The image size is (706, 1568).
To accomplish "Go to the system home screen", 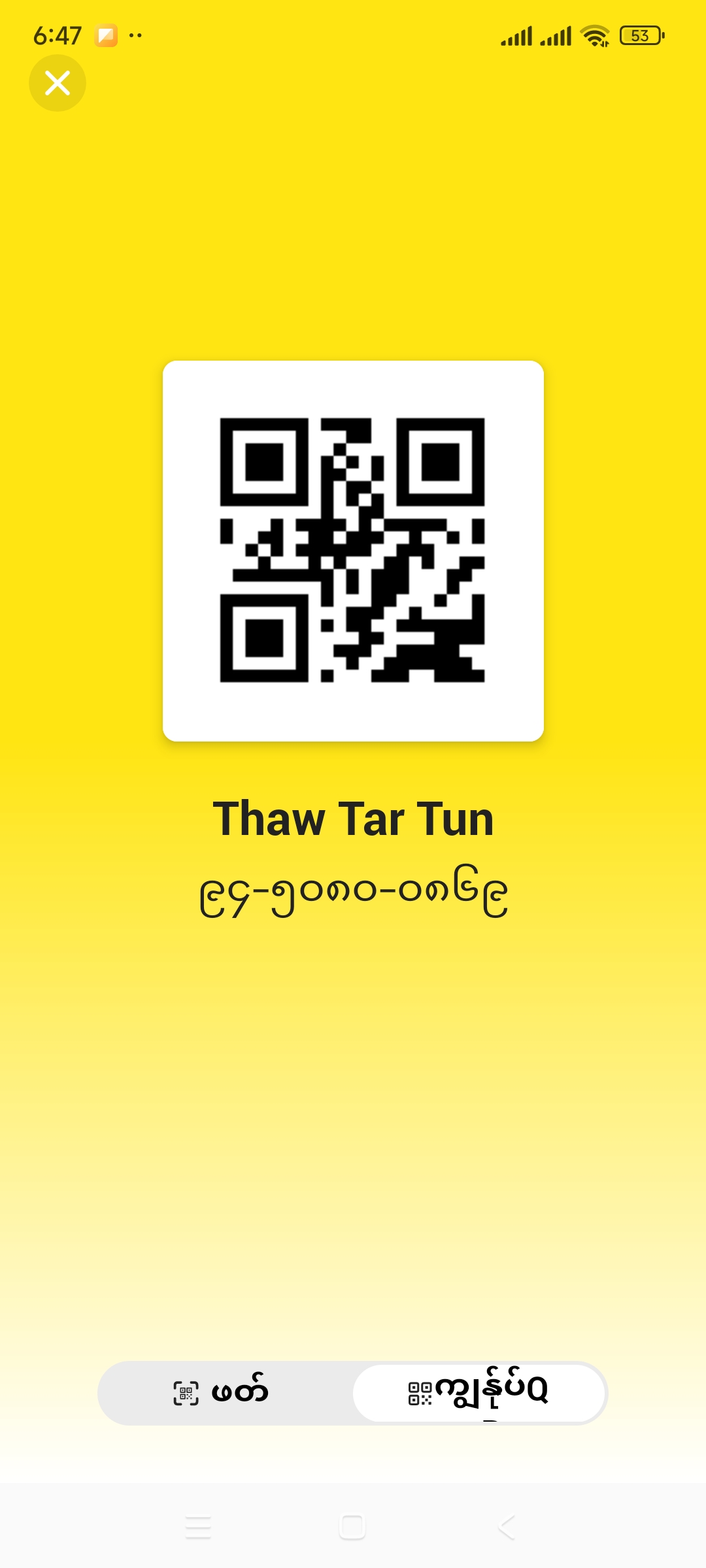I will tap(352, 1527).
